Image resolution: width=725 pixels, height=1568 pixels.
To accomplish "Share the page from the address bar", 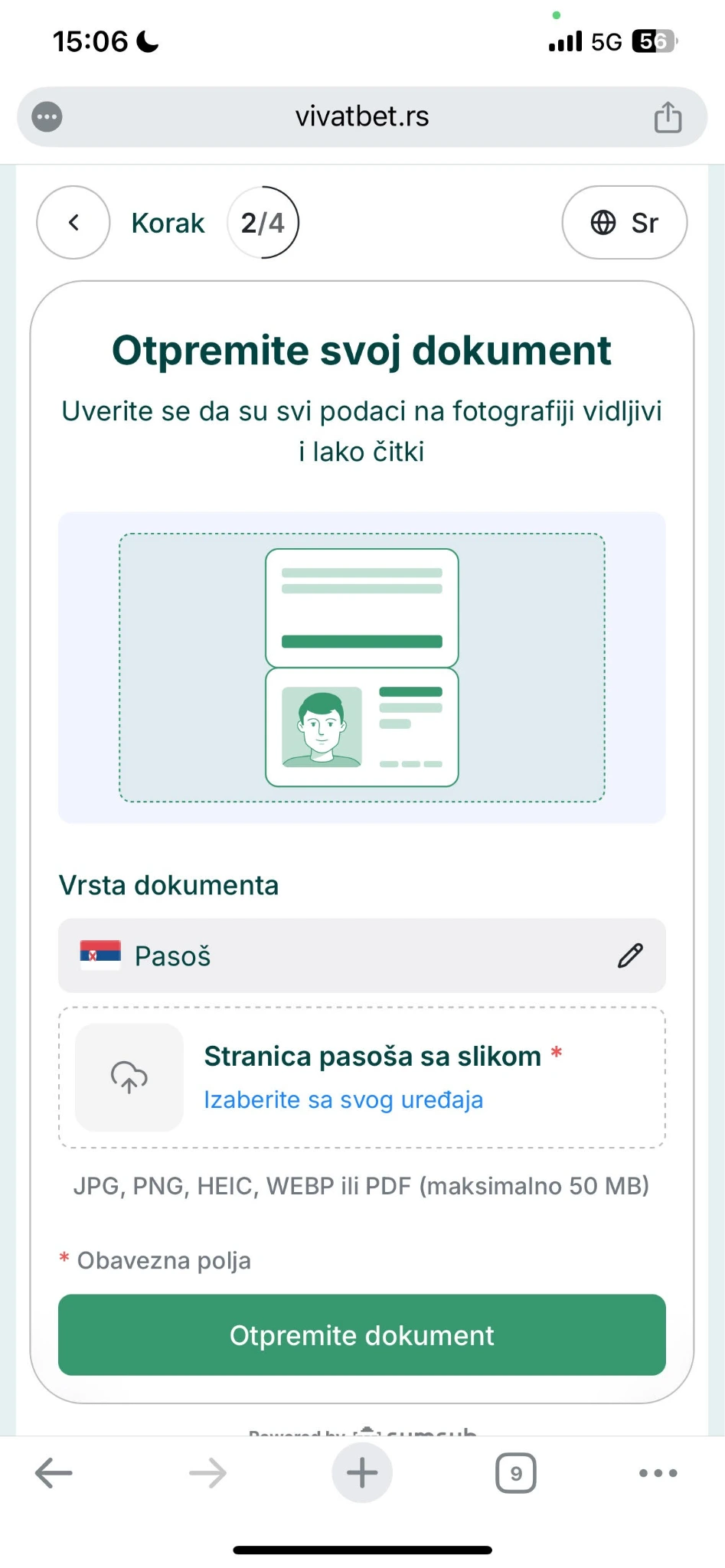I will [668, 117].
